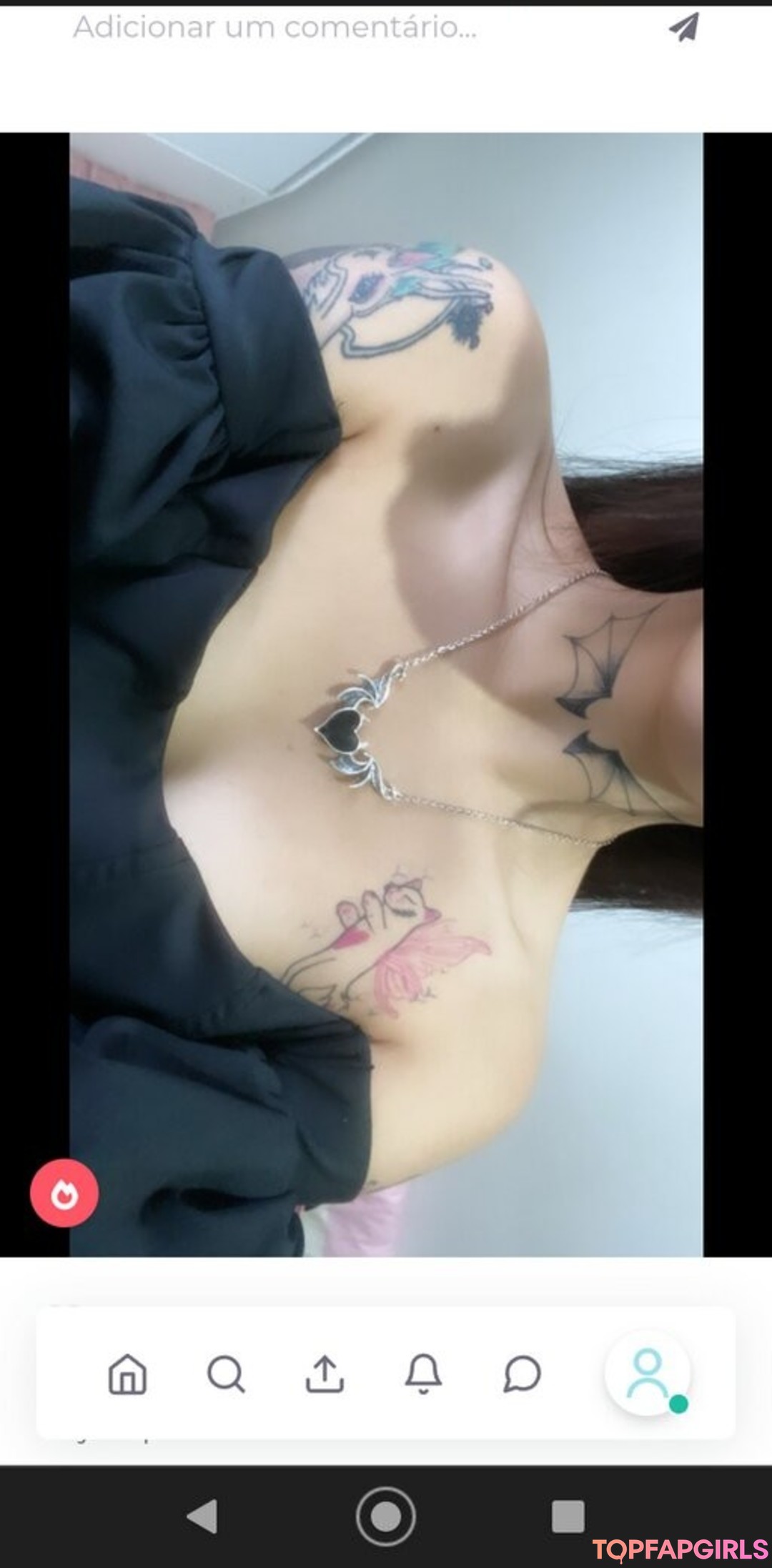Viewport: 772px width, 1568px height.
Task: Switch to the profile tab
Action: coord(648,1374)
